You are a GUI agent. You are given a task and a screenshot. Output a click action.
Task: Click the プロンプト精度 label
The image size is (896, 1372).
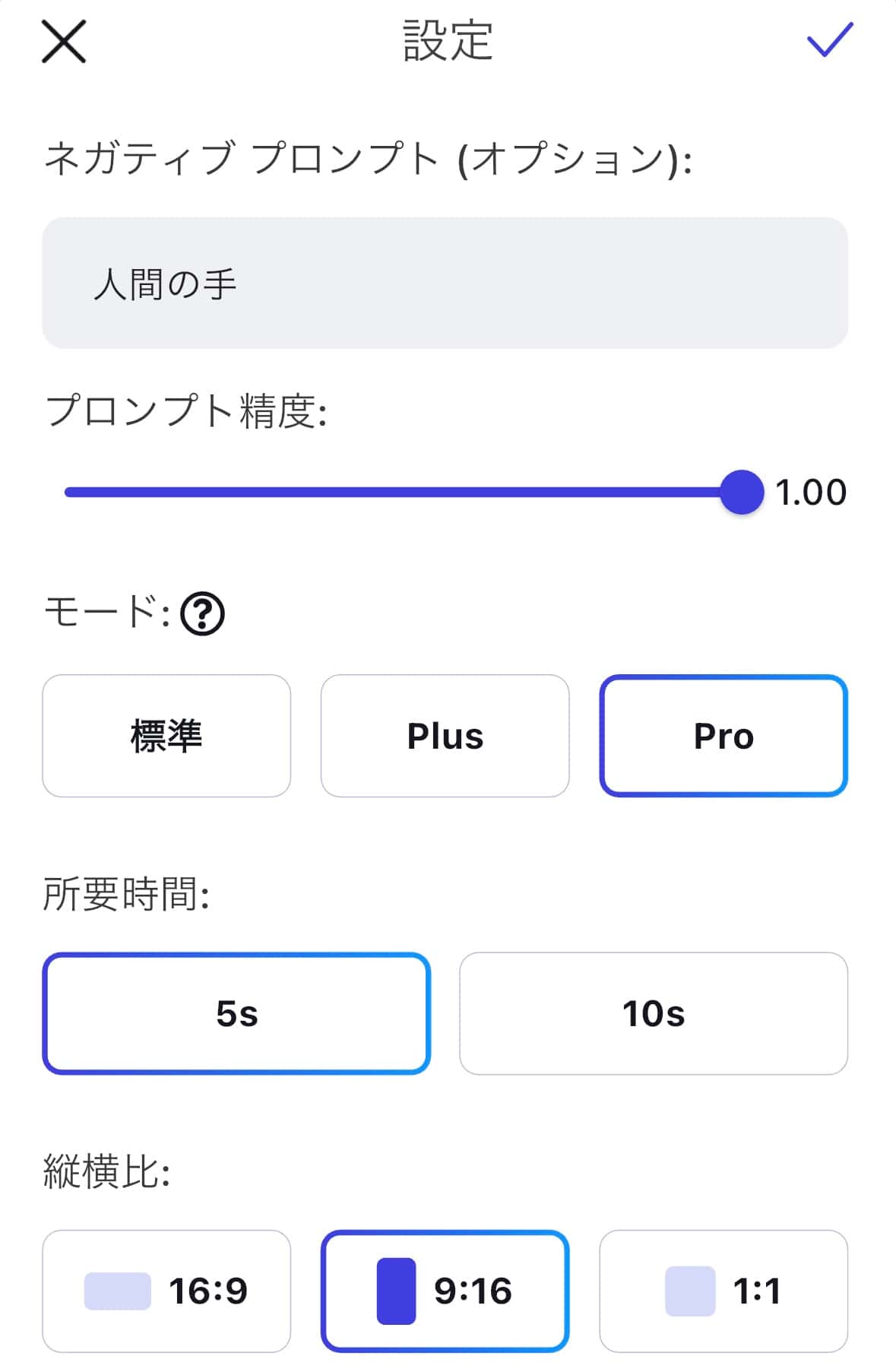(x=185, y=410)
